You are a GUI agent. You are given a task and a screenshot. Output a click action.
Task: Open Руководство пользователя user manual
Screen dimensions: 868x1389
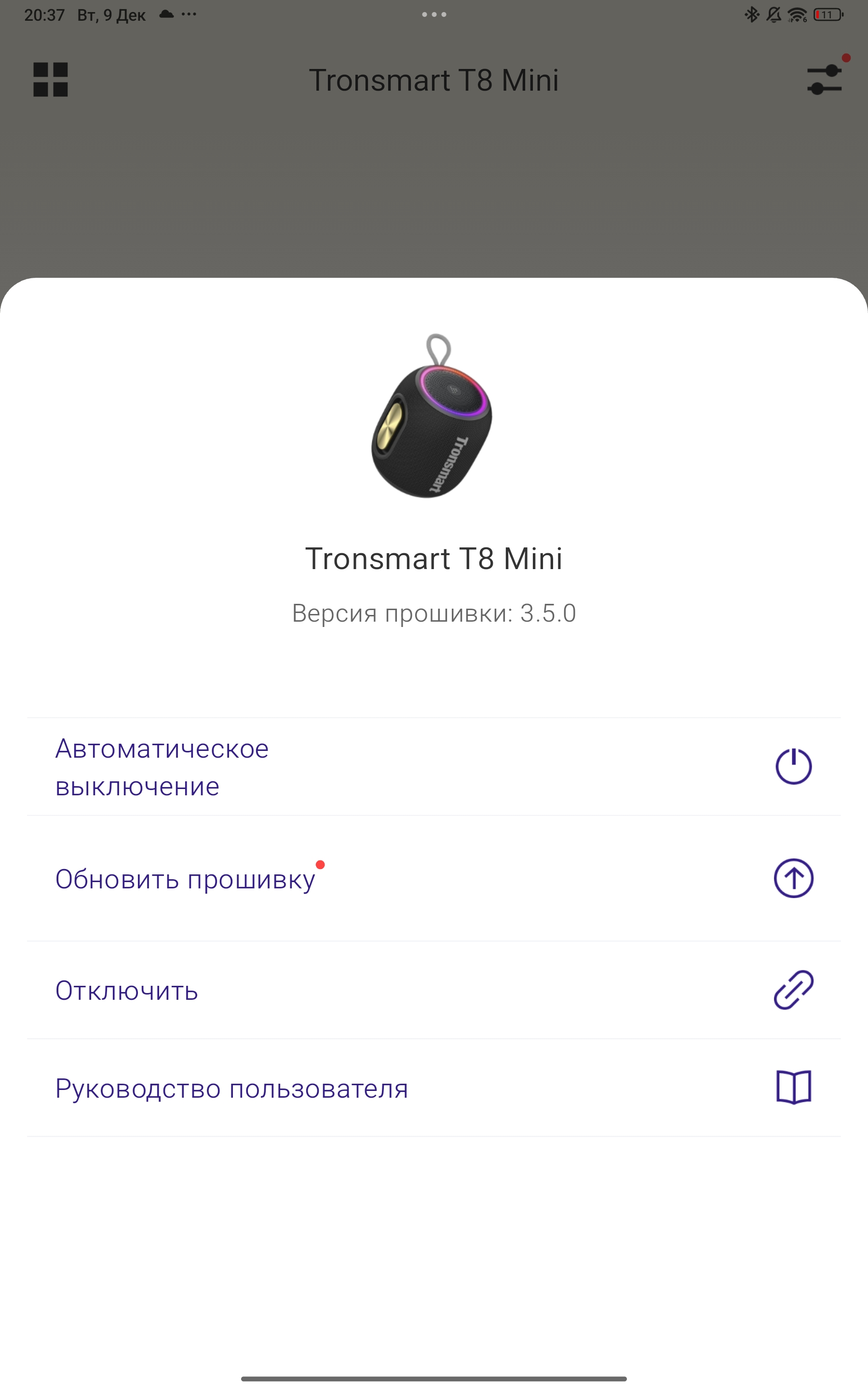231,1088
